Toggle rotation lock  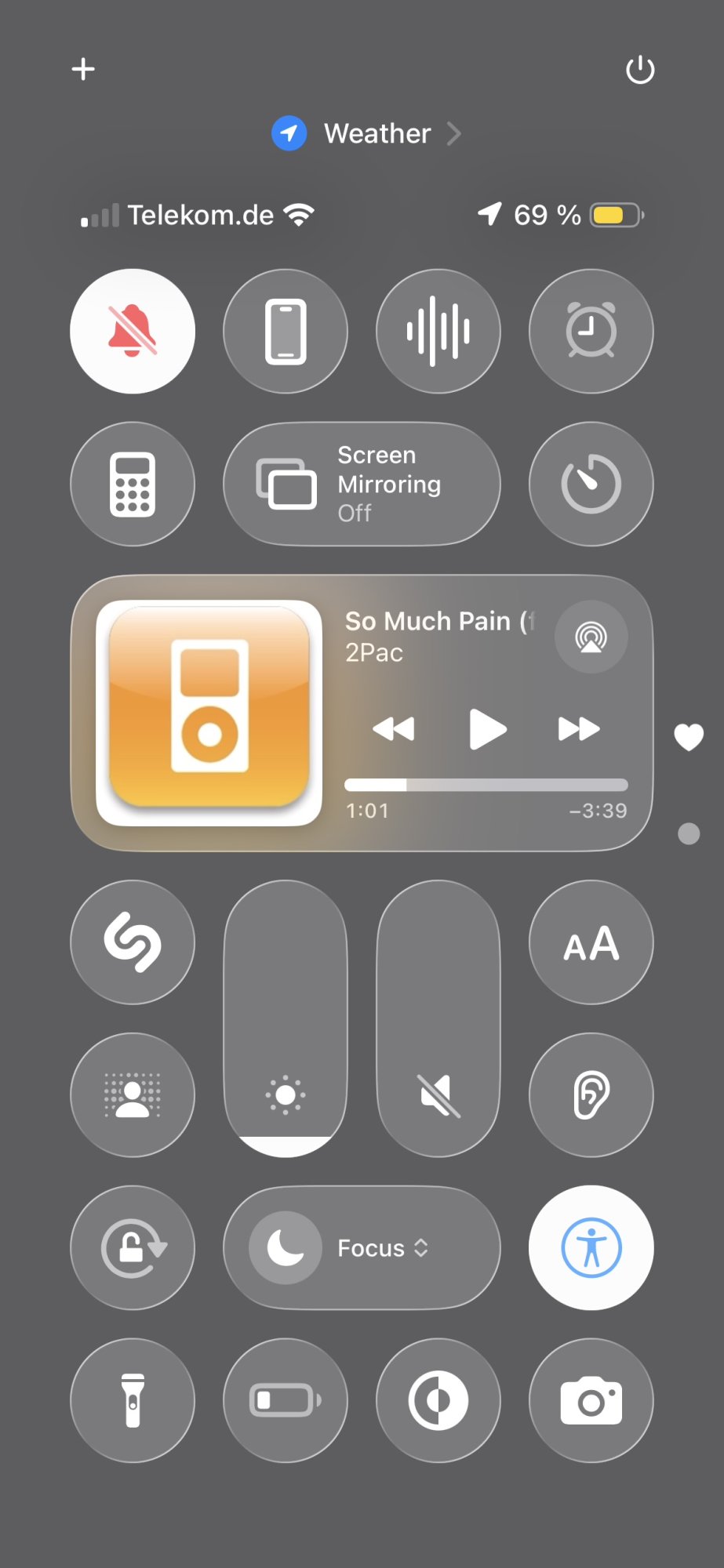133,1247
